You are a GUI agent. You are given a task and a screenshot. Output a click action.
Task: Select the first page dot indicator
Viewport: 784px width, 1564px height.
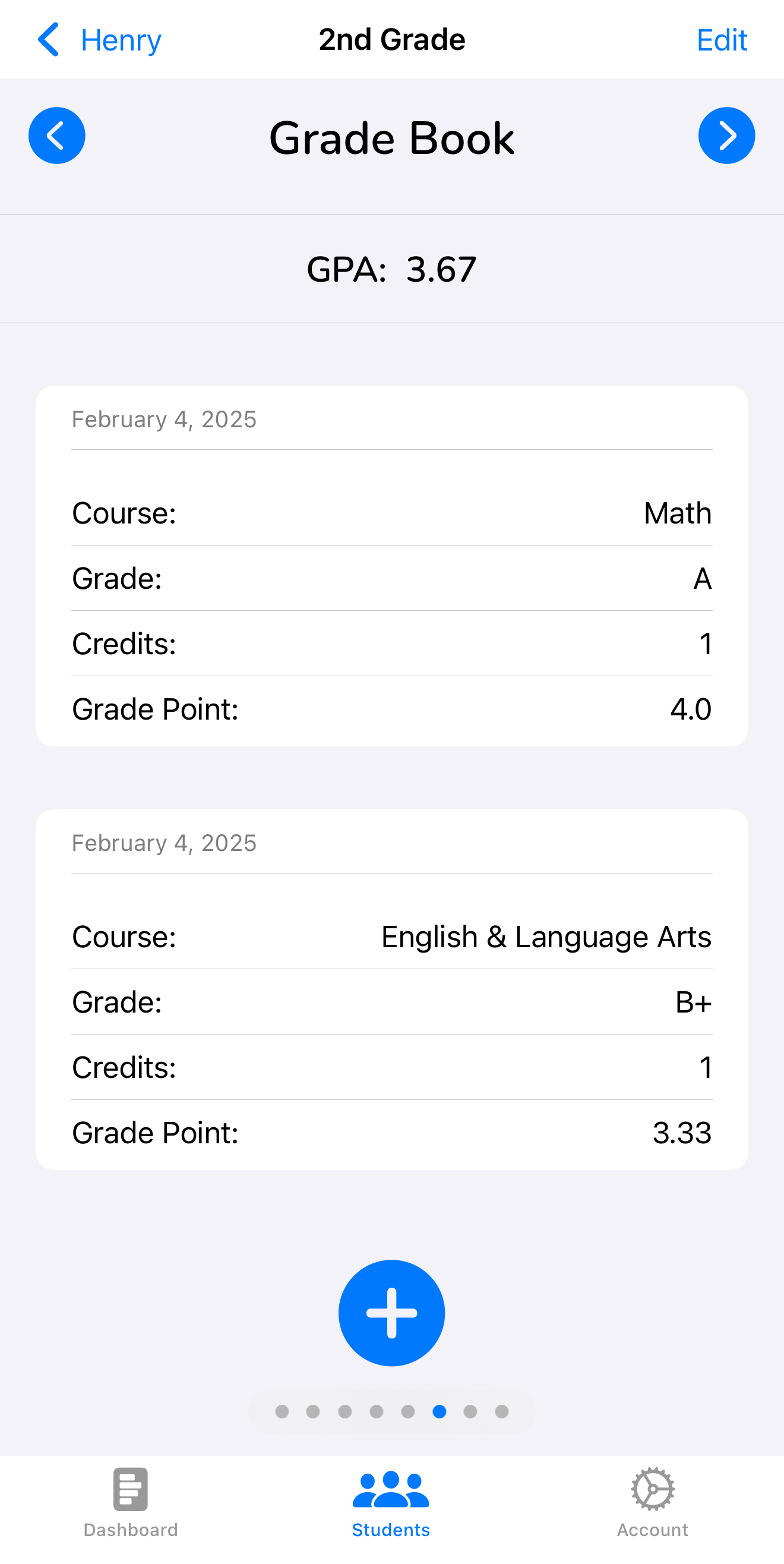click(x=282, y=1412)
